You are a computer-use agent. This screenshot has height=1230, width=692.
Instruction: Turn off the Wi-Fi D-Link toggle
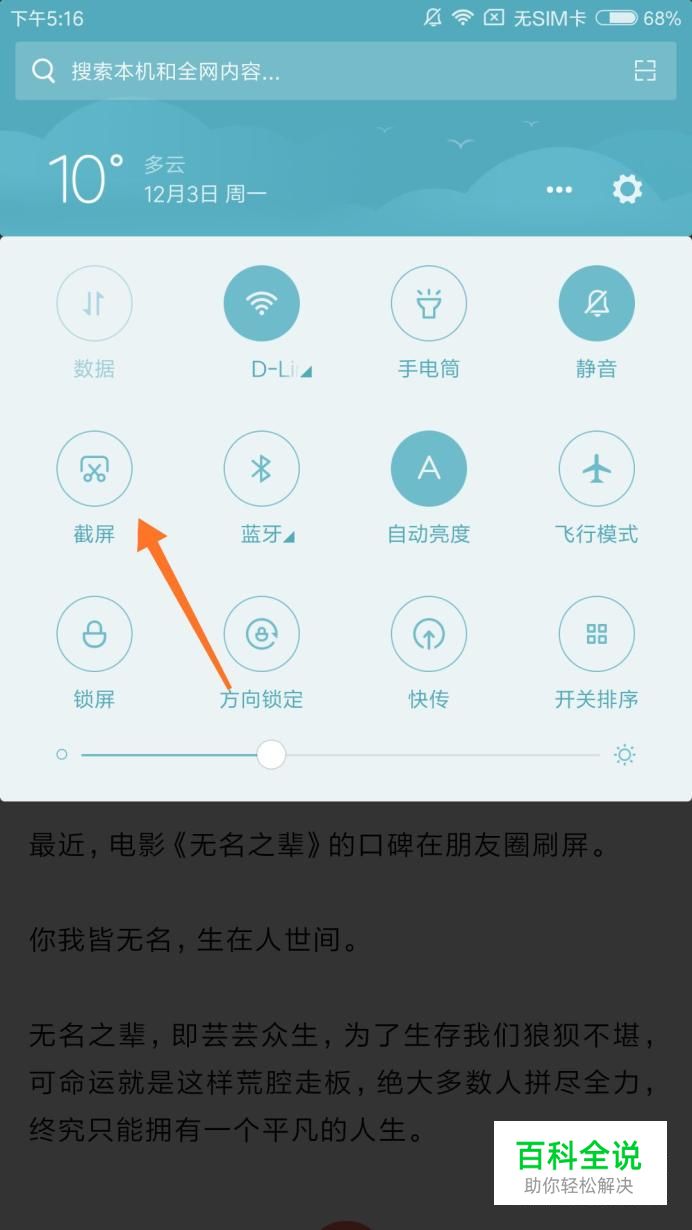(261, 304)
